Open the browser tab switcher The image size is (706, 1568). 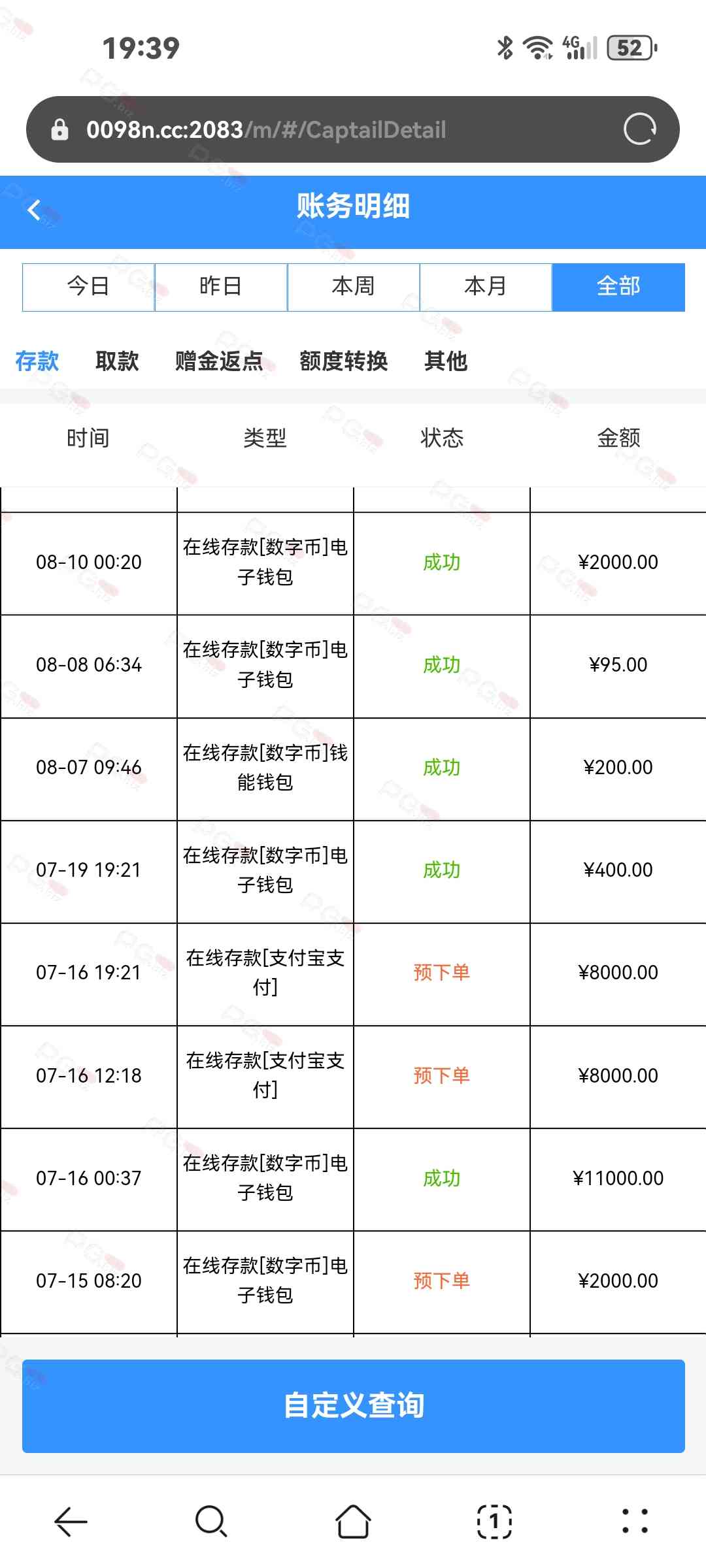click(494, 1522)
